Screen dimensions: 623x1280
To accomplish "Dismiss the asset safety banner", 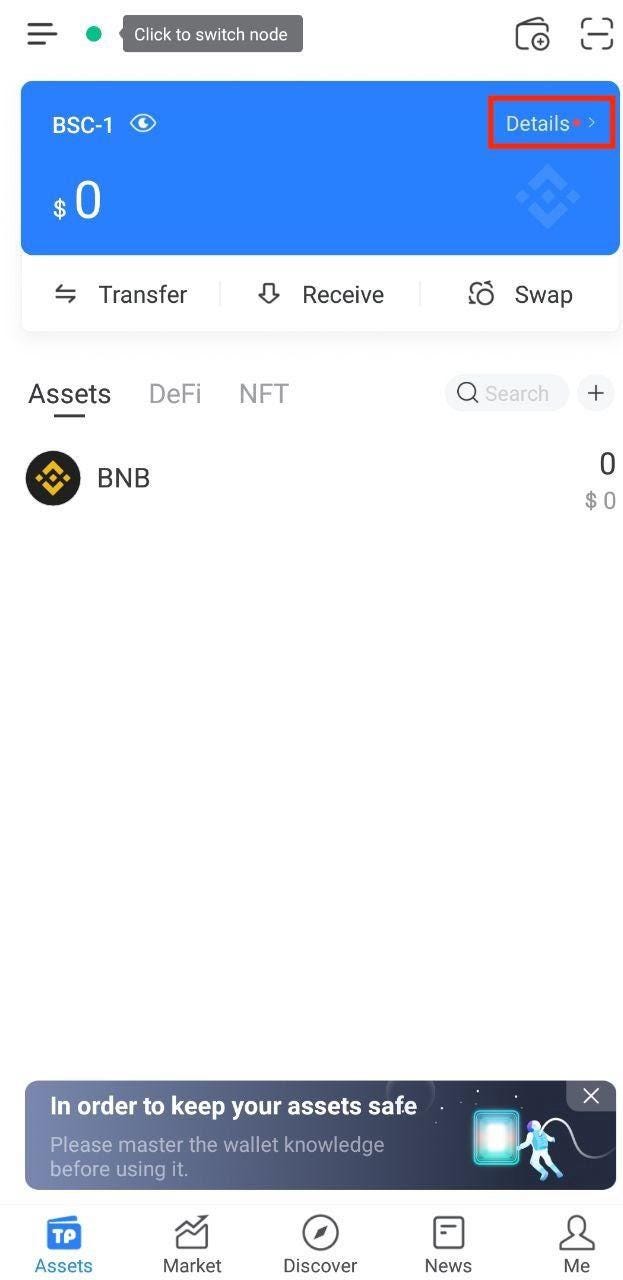I will tap(591, 1096).
